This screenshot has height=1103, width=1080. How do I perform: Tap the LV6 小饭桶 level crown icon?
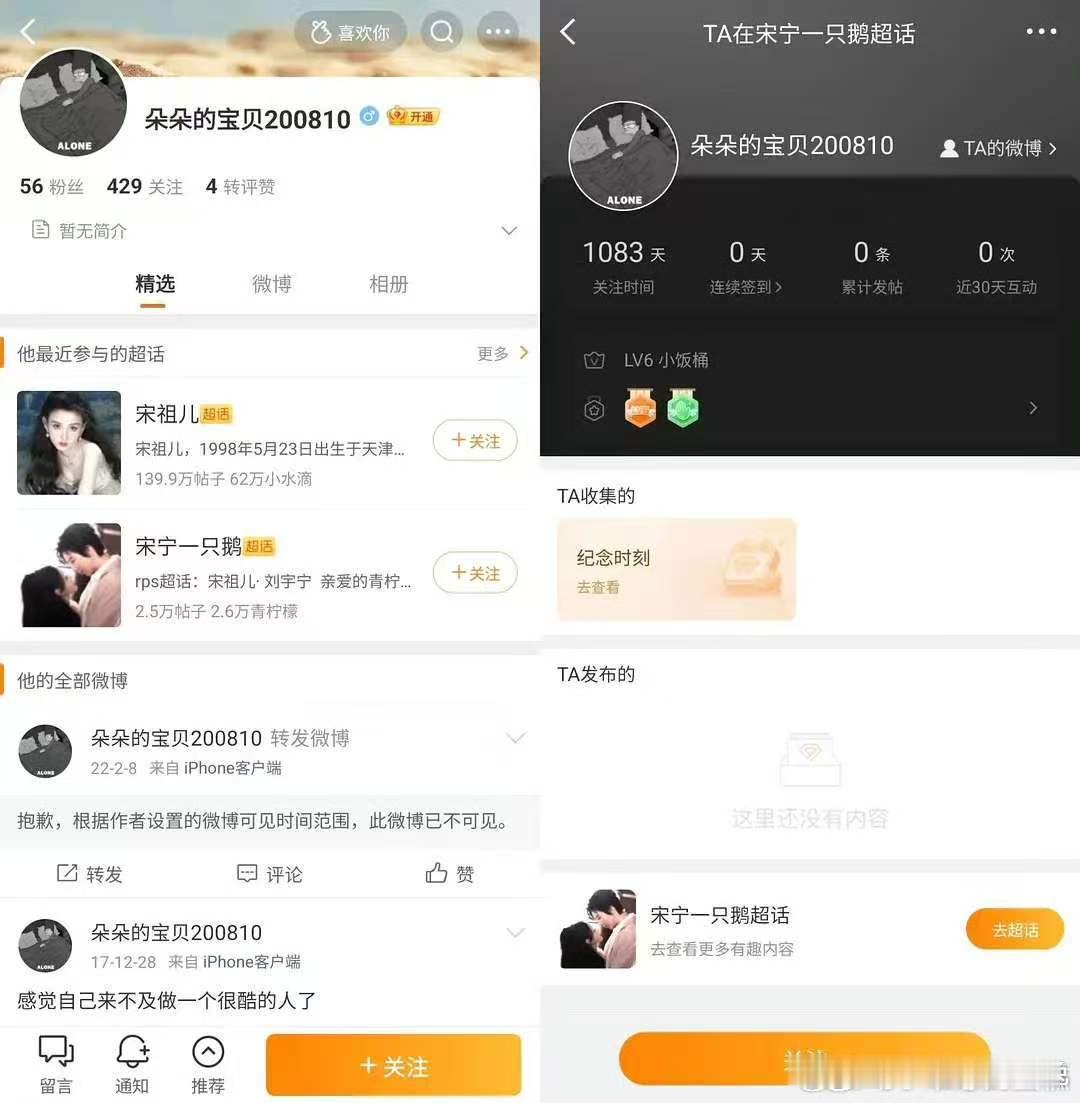[x=594, y=360]
